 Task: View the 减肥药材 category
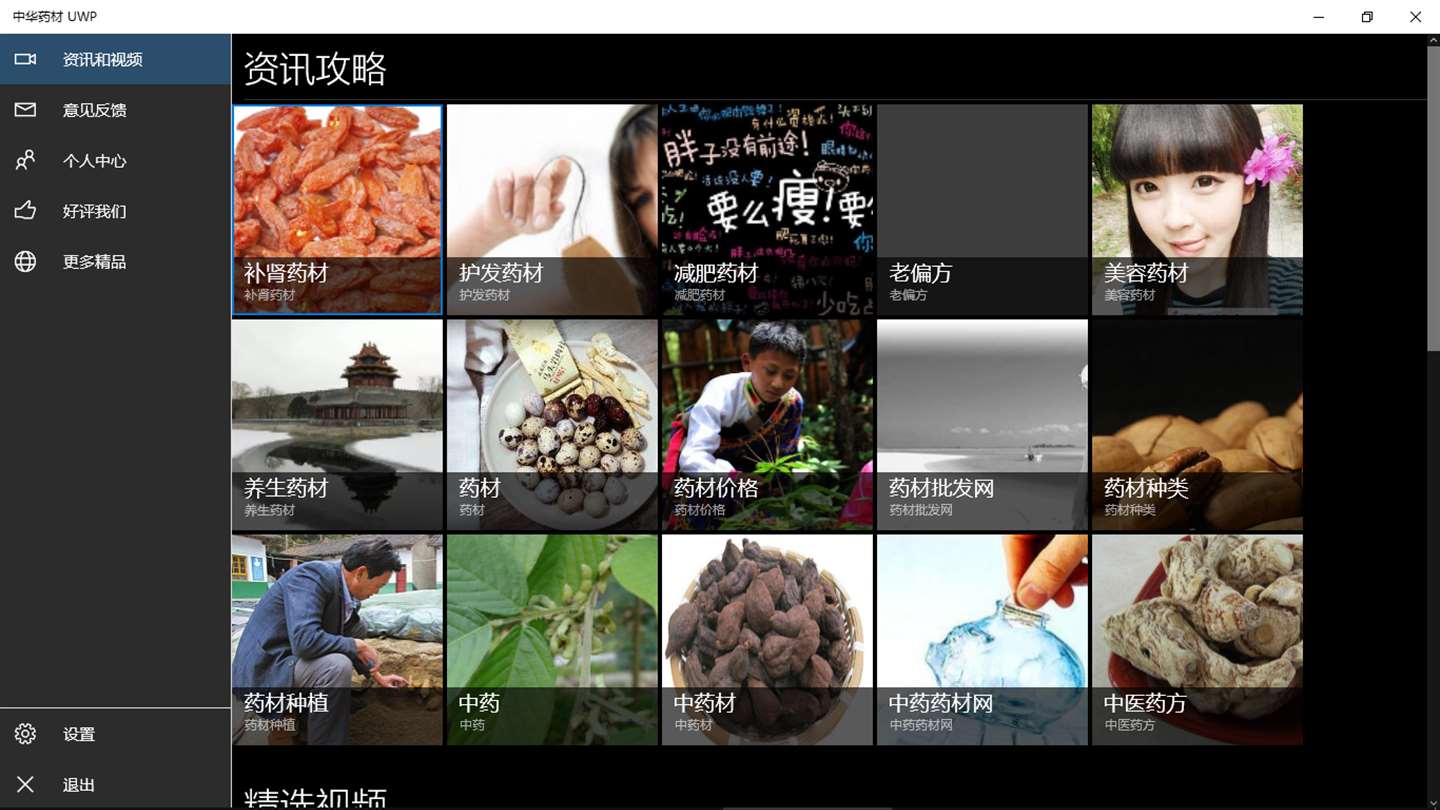767,210
